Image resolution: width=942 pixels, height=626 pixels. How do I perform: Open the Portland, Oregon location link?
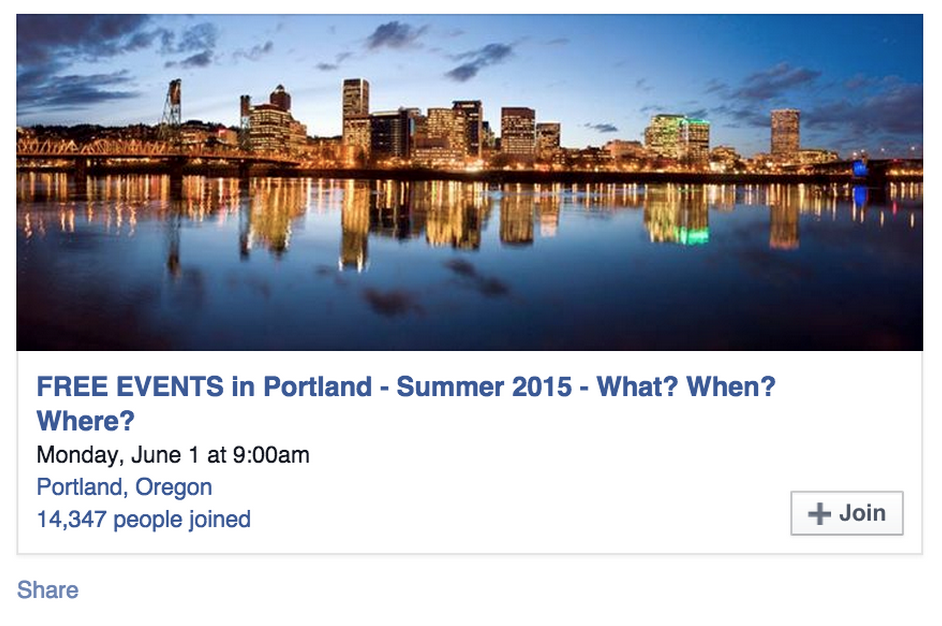(124, 488)
